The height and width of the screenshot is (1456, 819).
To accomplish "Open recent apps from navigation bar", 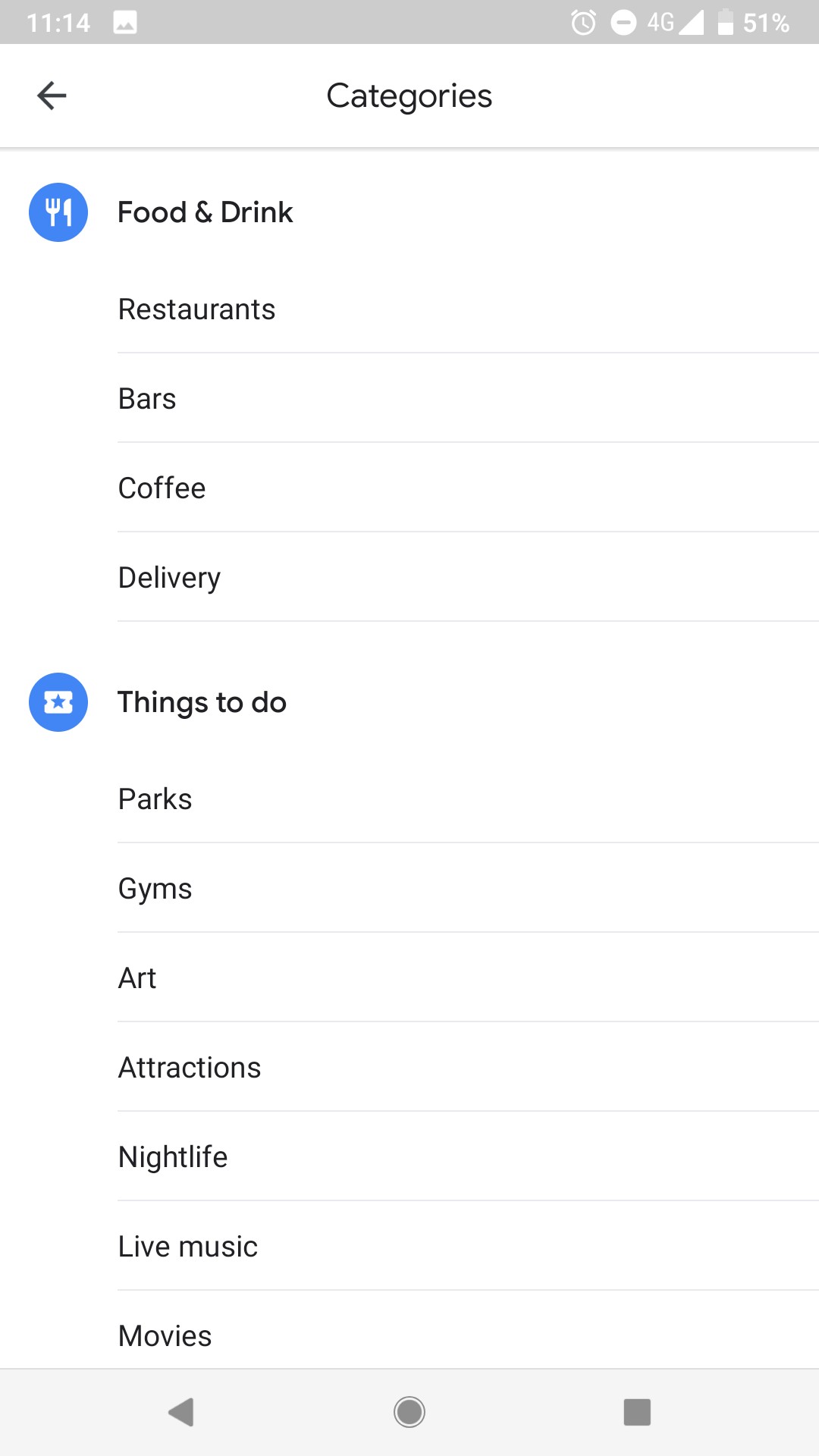I will coord(637,1412).
